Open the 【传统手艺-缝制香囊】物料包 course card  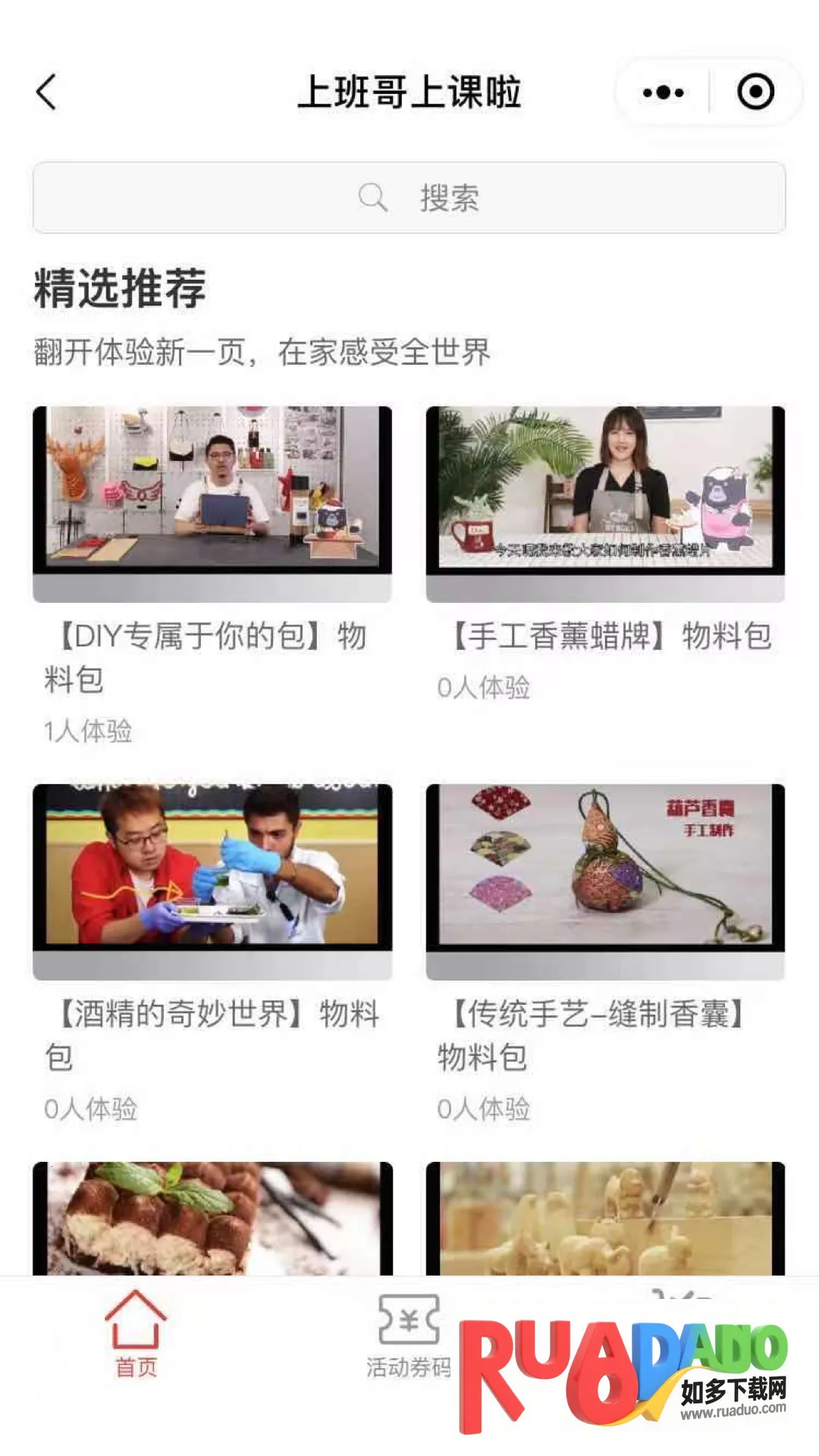[605, 881]
